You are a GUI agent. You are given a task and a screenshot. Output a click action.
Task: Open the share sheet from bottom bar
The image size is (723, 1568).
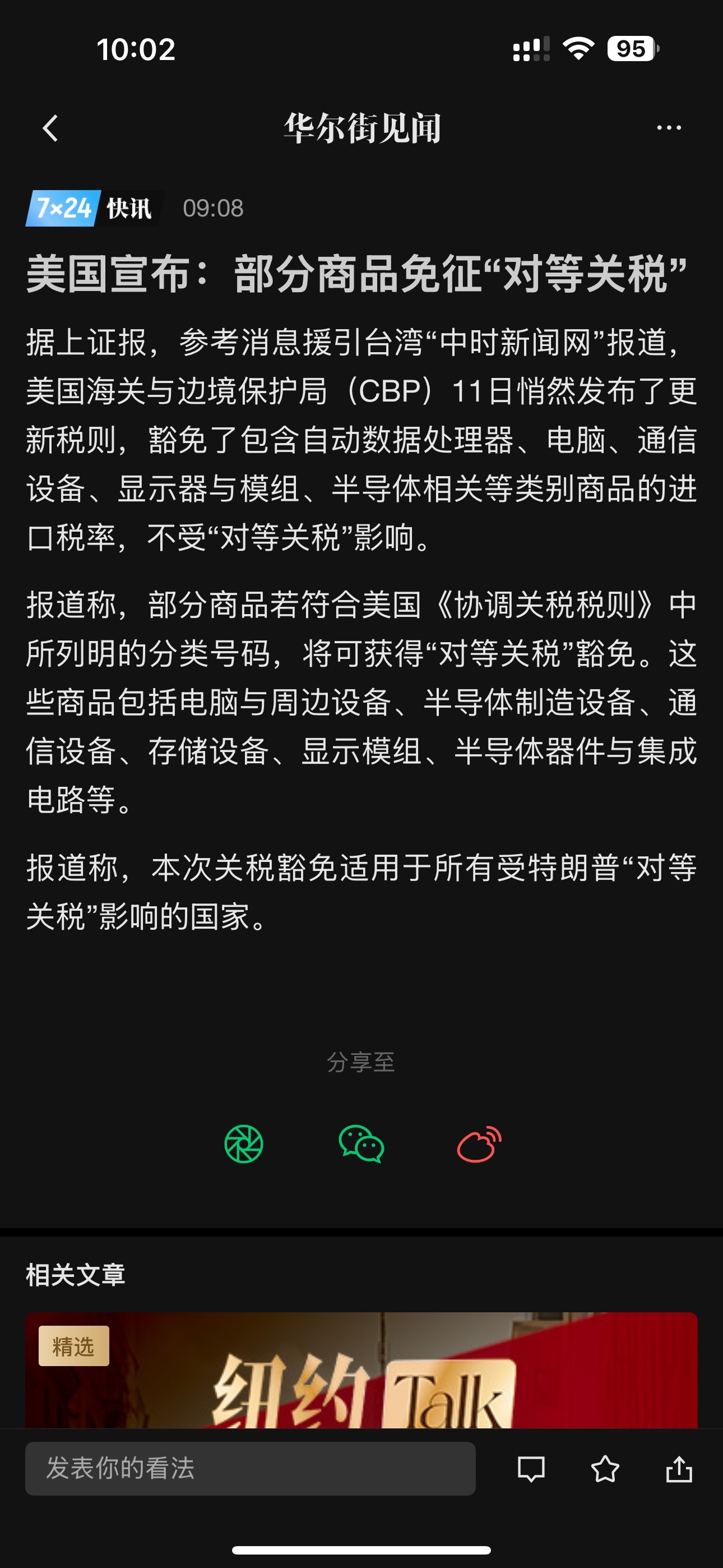679,1469
